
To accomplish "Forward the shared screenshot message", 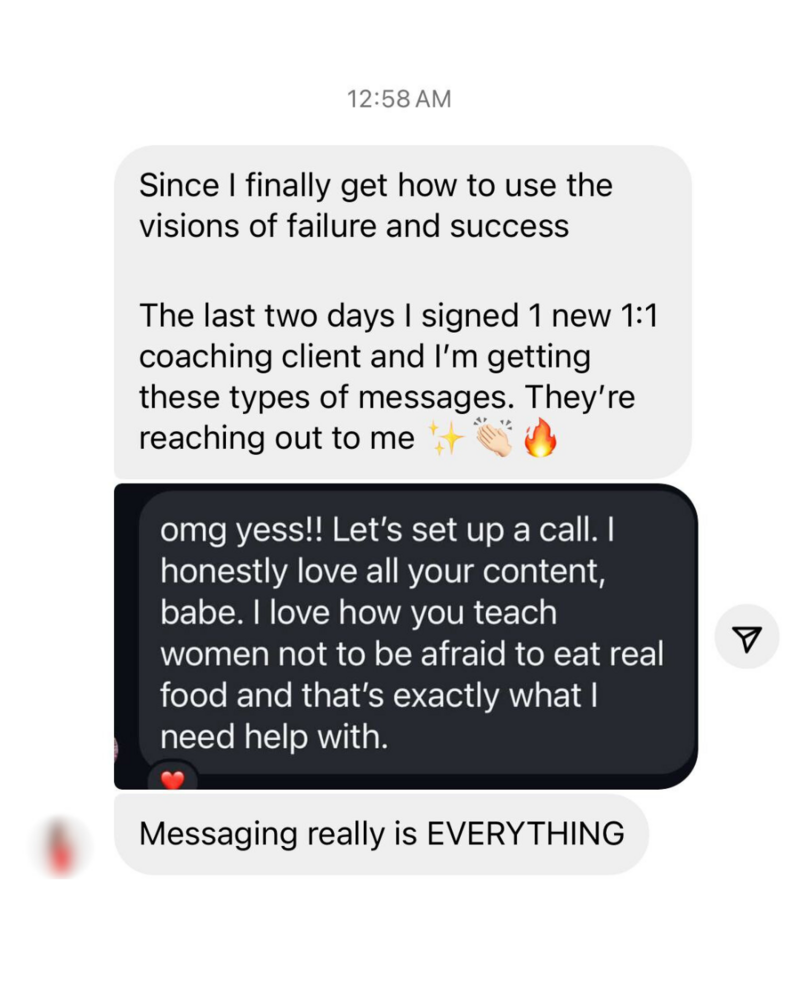I will point(747,638).
